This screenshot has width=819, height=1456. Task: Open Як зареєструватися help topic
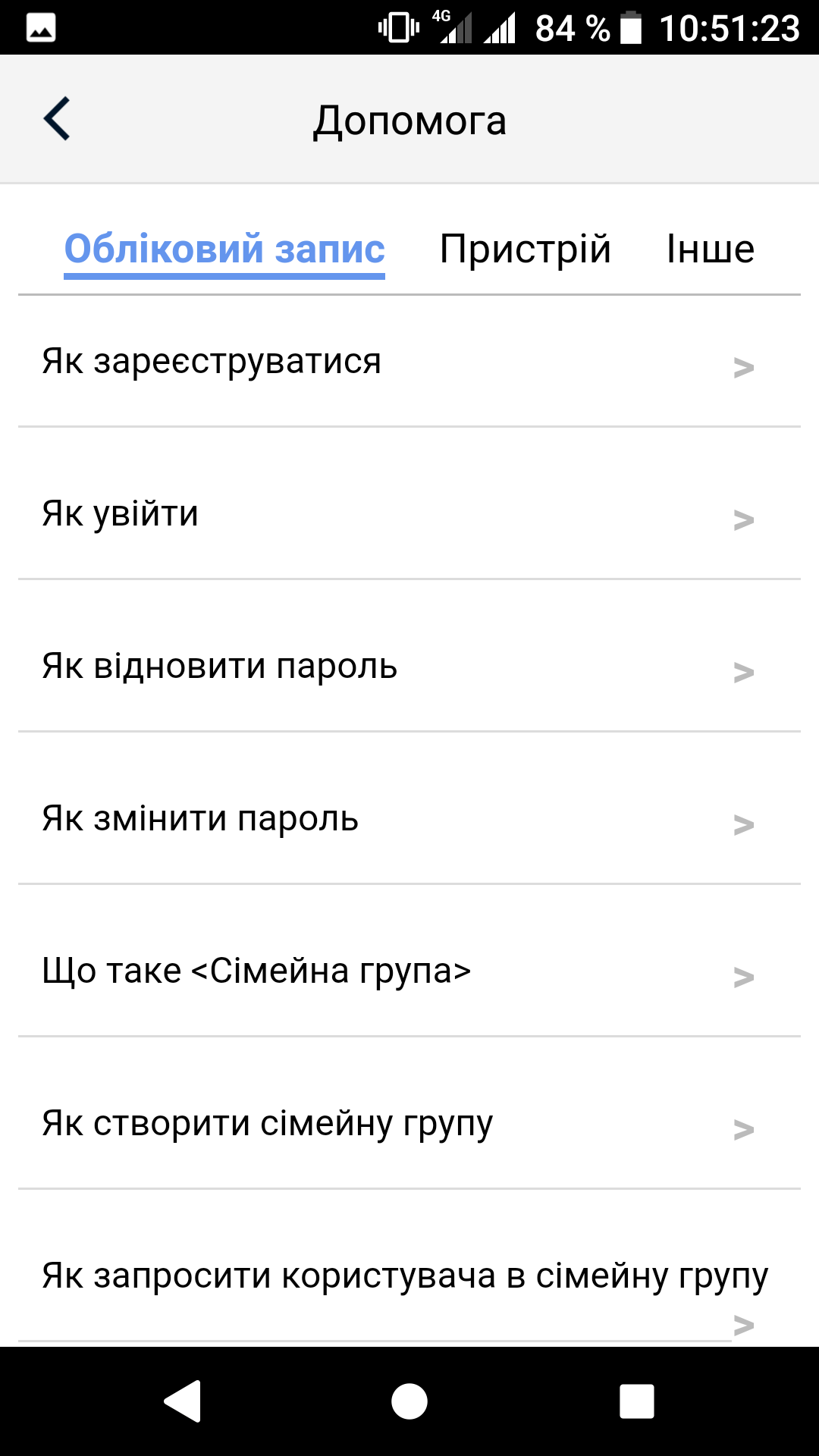click(x=409, y=362)
